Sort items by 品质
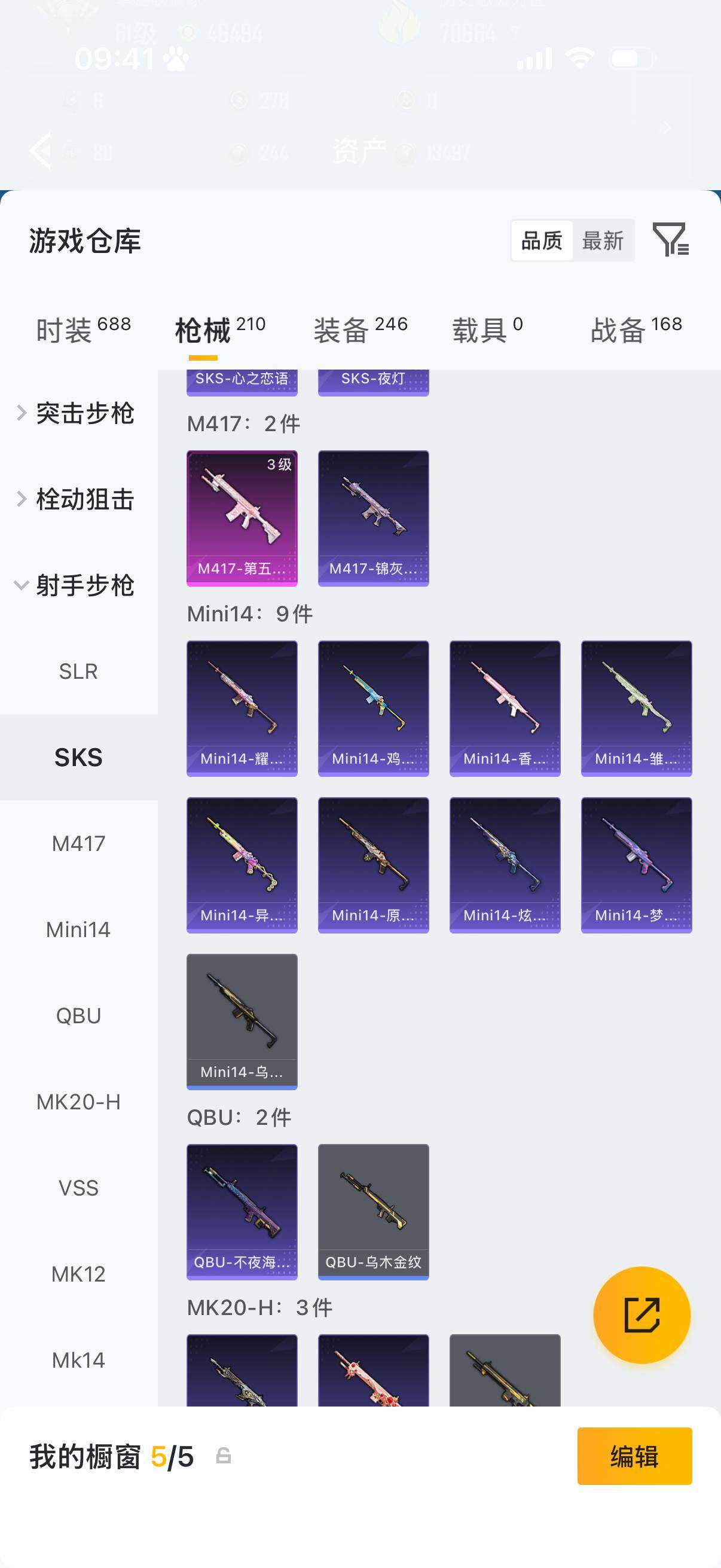This screenshot has width=721, height=1568. (542, 240)
